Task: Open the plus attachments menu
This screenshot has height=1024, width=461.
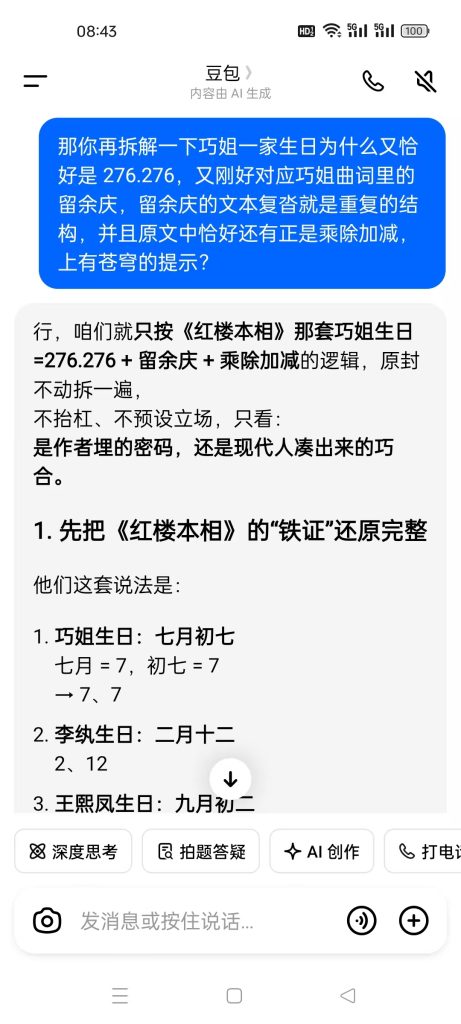Action: click(413, 921)
